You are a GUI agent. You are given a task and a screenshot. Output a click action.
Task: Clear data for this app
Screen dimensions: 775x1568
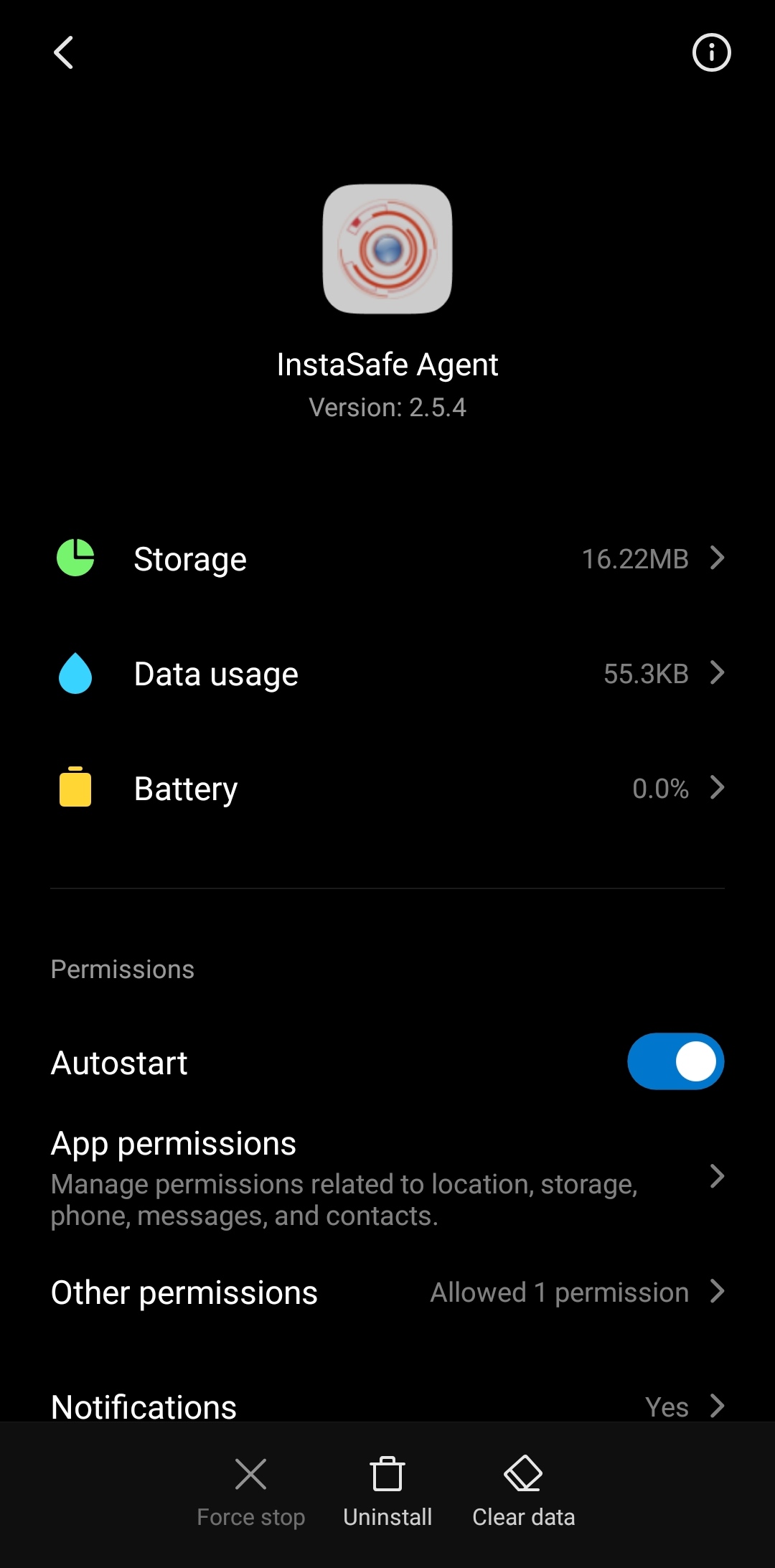523,1490
